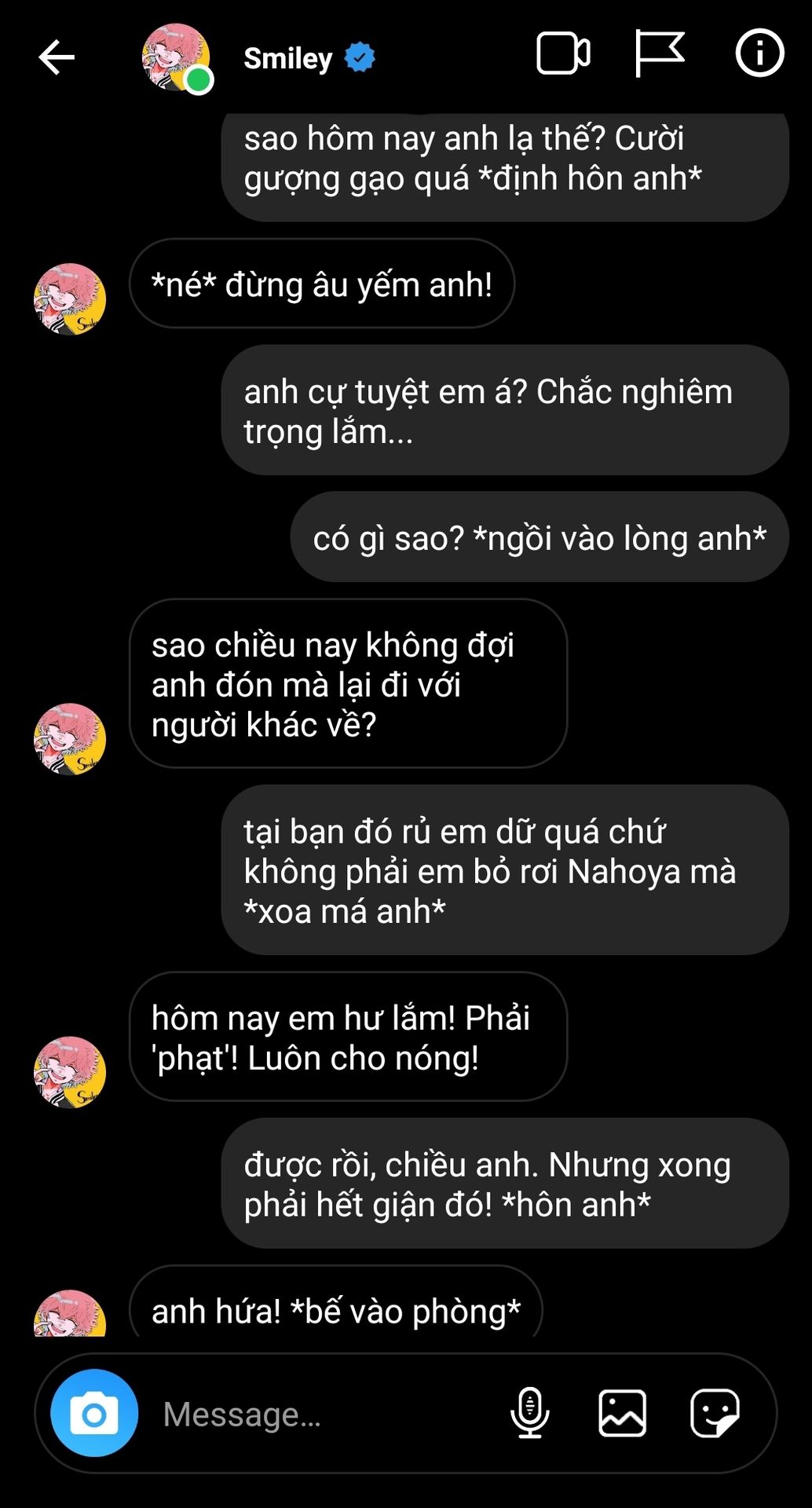Image resolution: width=812 pixels, height=1508 pixels.
Task: Record a voice message with microphone
Action: [529, 1413]
